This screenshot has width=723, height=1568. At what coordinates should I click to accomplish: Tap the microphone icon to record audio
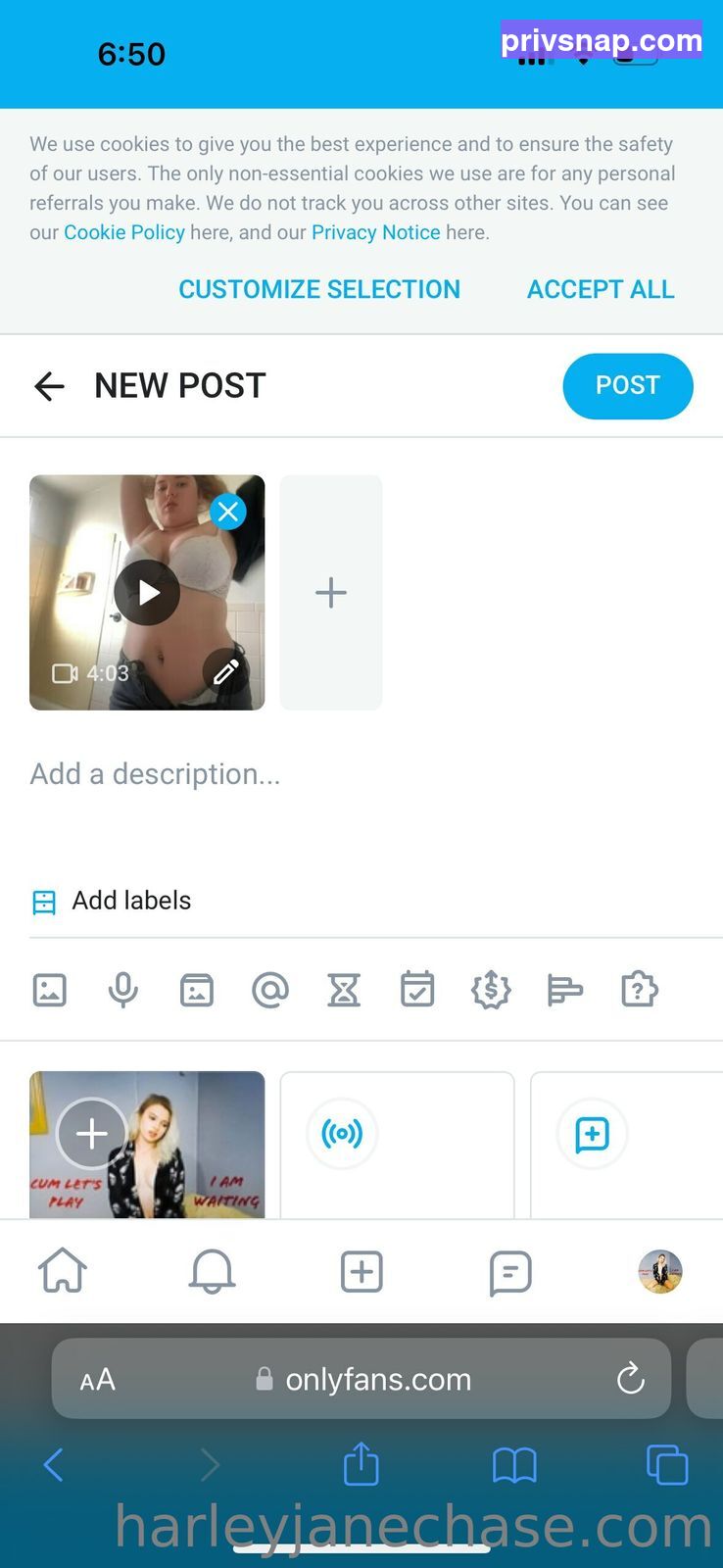coord(122,990)
